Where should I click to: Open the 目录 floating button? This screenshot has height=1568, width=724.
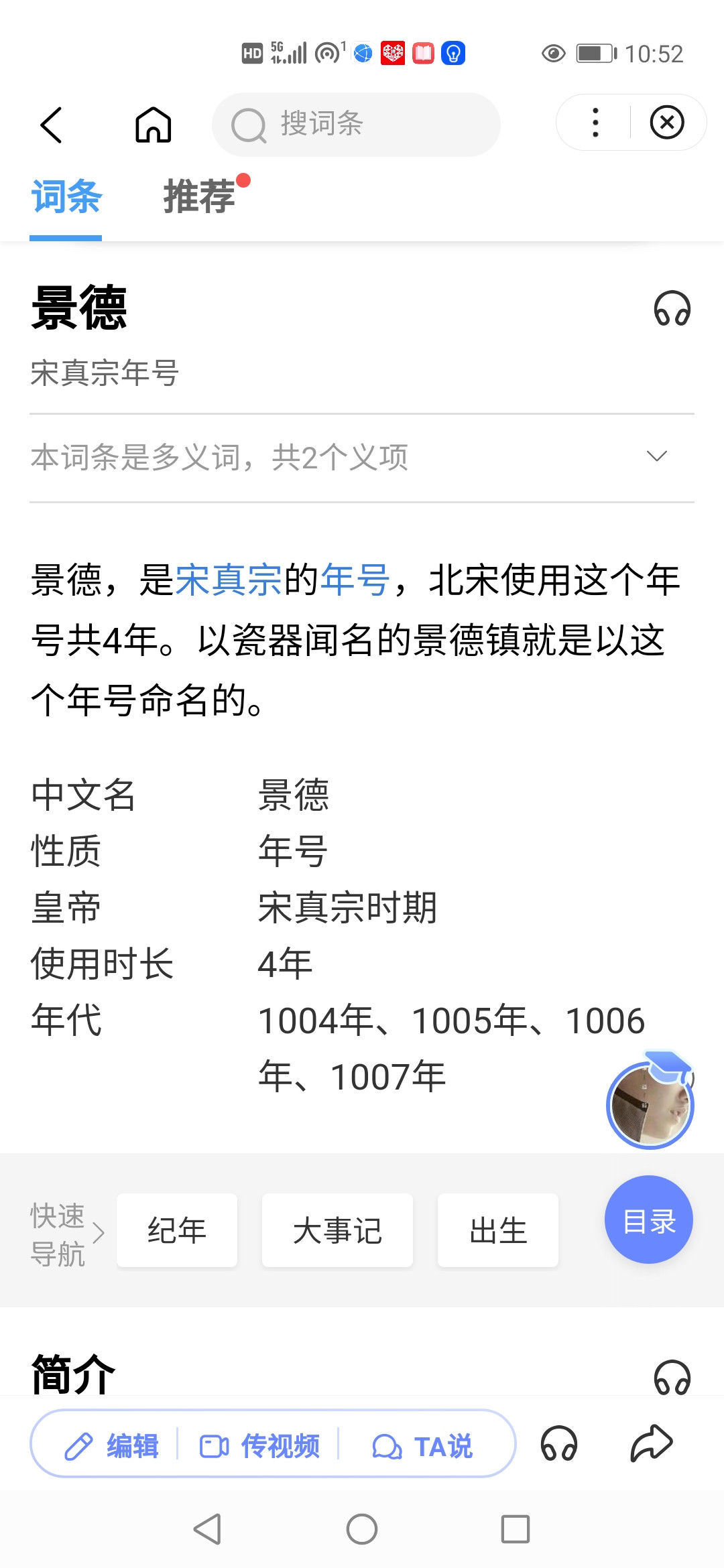(x=648, y=1220)
